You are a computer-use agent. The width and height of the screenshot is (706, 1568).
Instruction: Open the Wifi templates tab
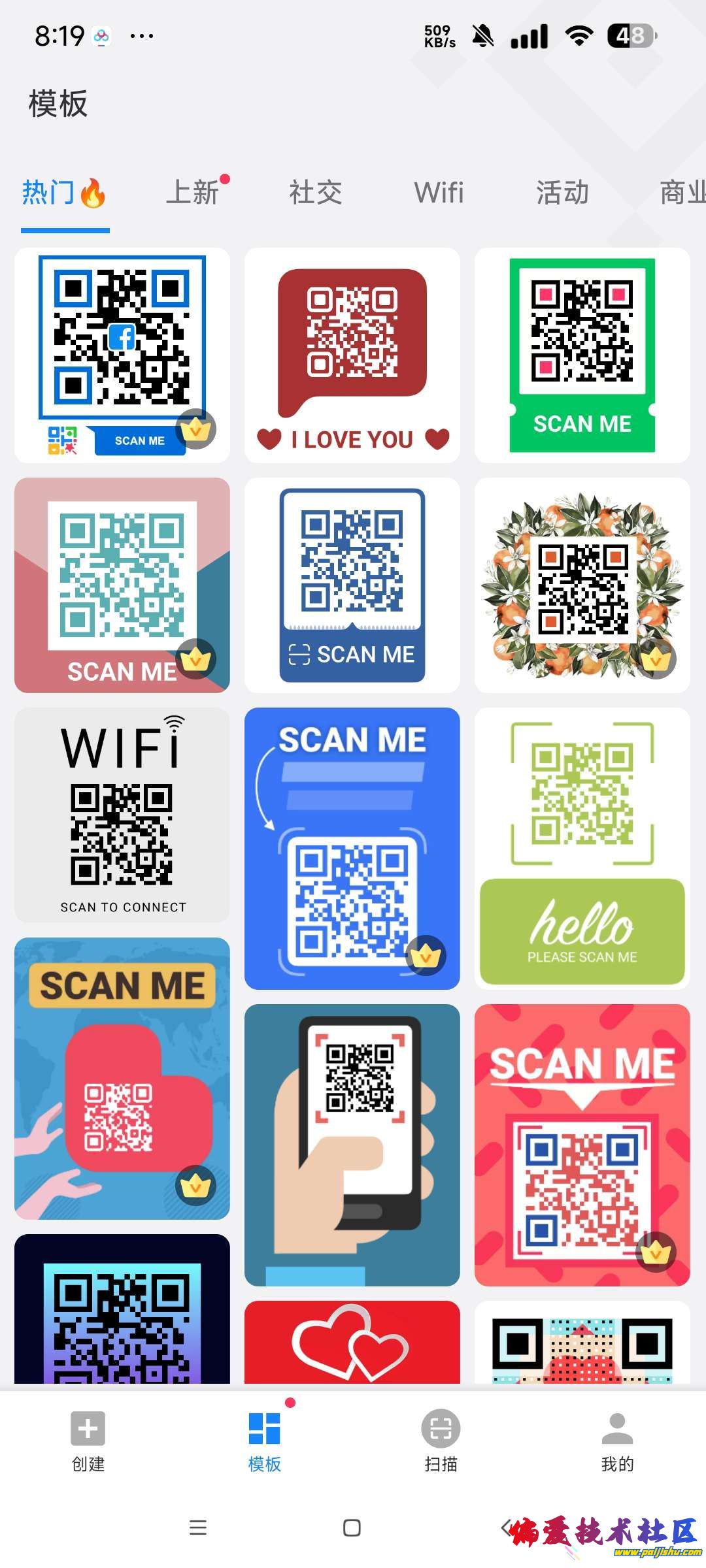pyautogui.click(x=439, y=193)
